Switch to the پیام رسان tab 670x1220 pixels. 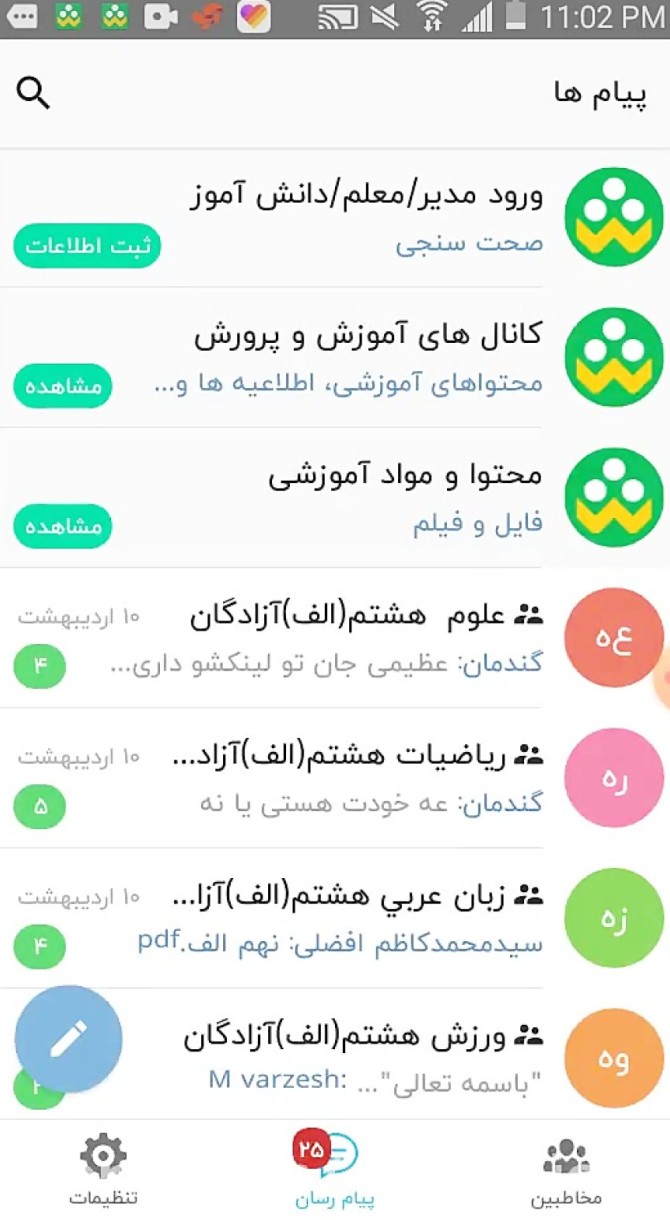click(333, 1170)
